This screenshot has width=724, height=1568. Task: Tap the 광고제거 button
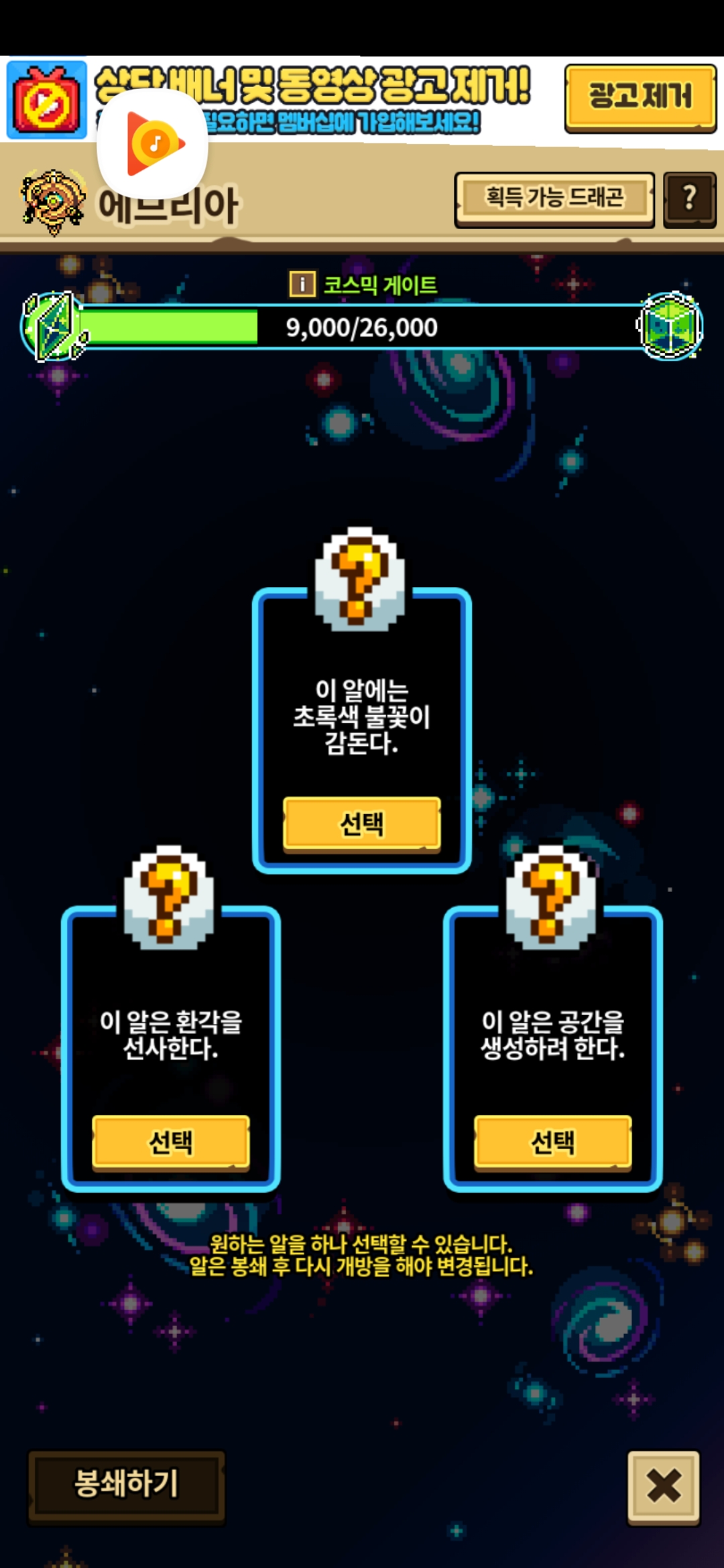[x=640, y=96]
